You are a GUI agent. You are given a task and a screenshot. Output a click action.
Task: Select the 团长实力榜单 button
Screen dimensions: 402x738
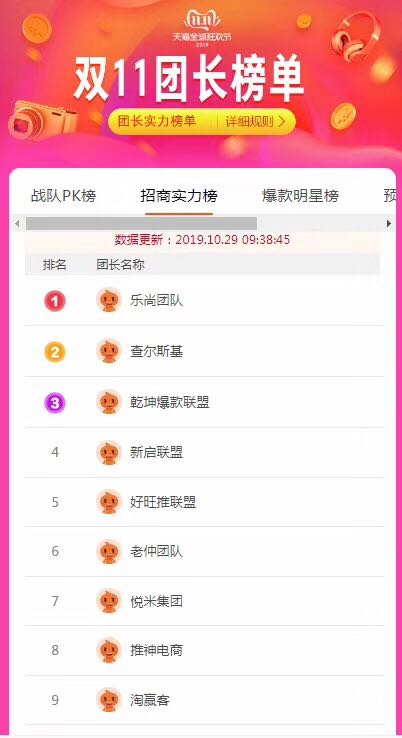coord(156,122)
